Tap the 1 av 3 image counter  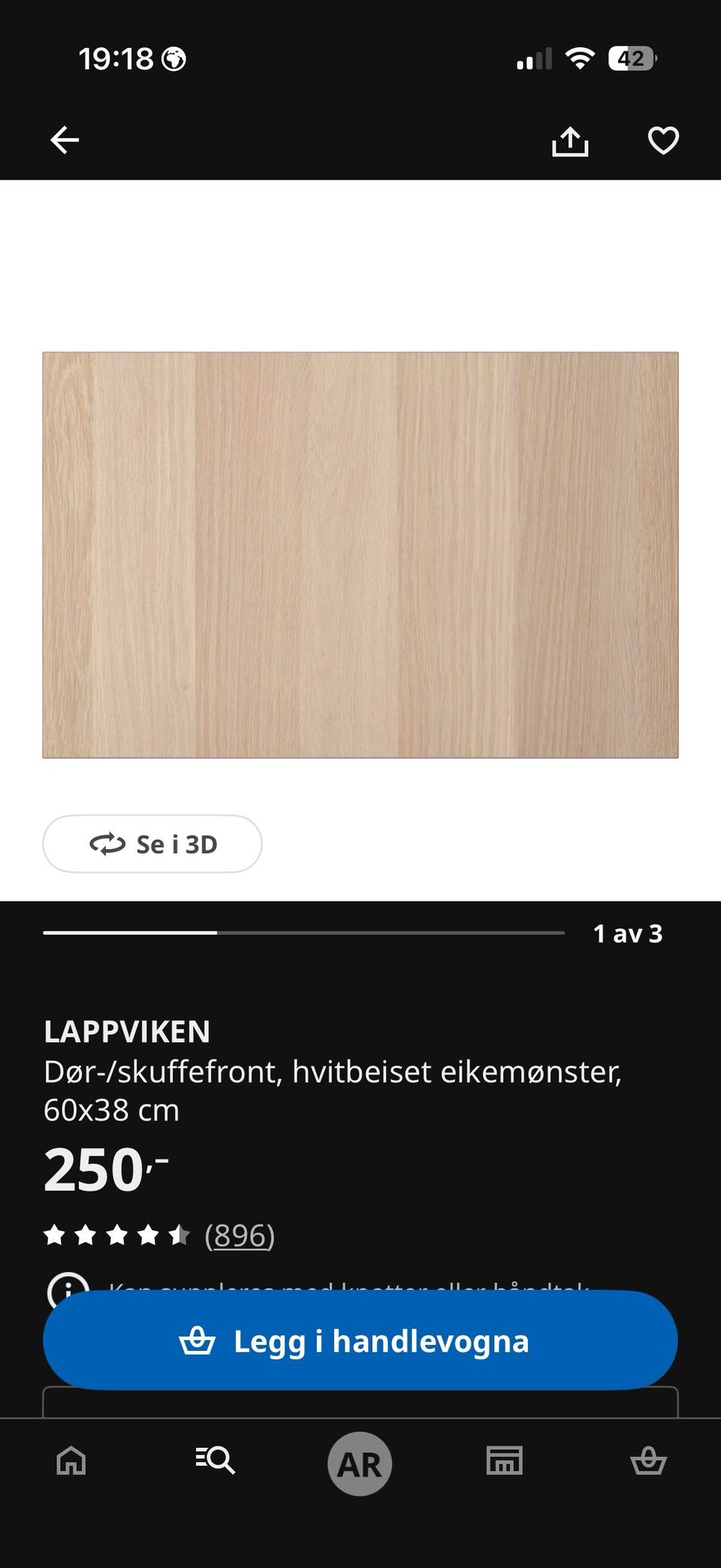(x=628, y=933)
